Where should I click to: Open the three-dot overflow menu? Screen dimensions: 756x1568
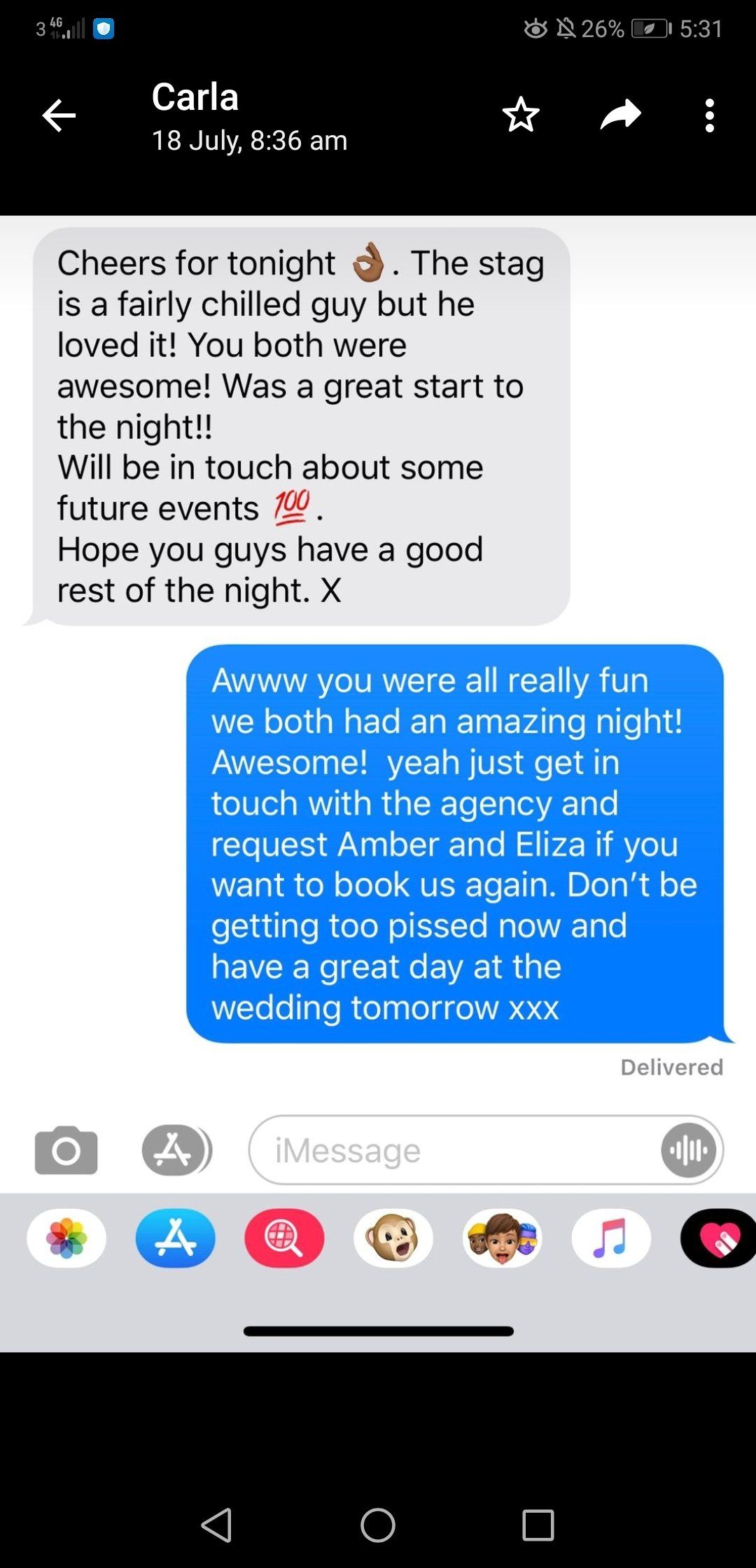coord(709,115)
